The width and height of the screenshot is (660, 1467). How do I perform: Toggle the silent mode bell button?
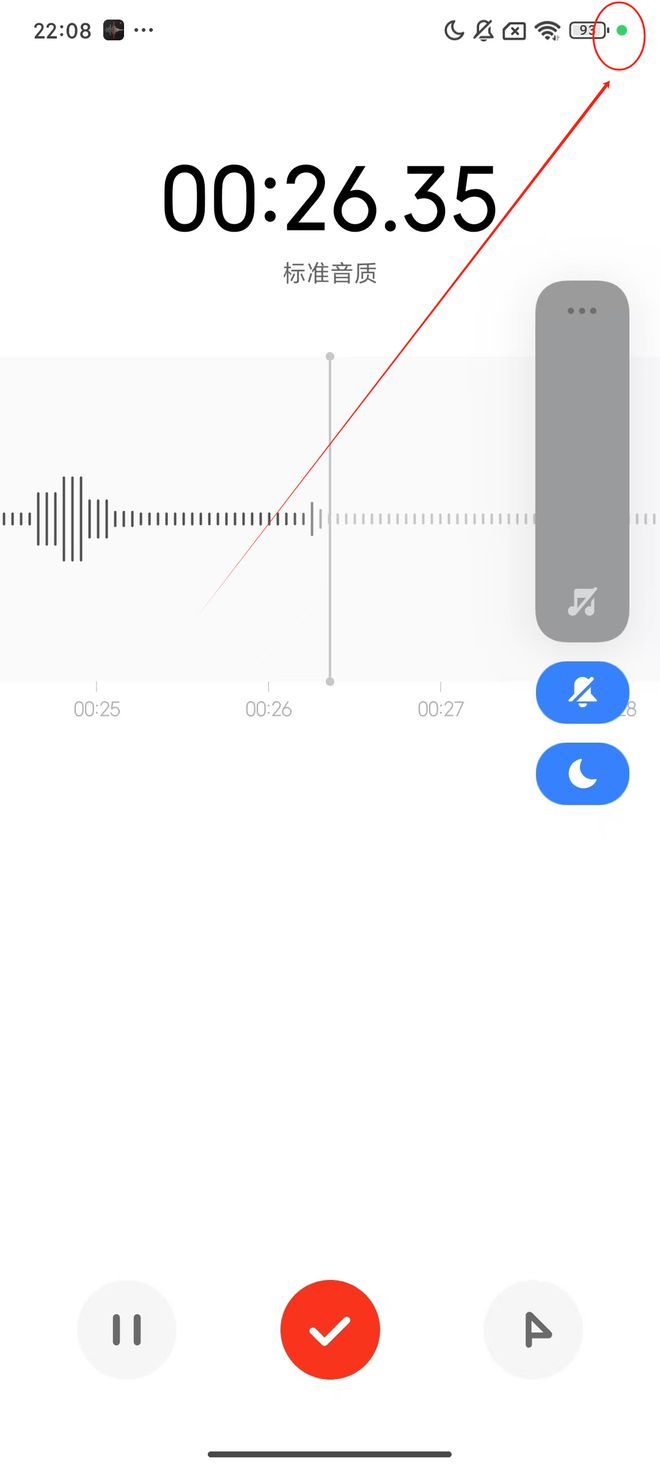(x=582, y=692)
